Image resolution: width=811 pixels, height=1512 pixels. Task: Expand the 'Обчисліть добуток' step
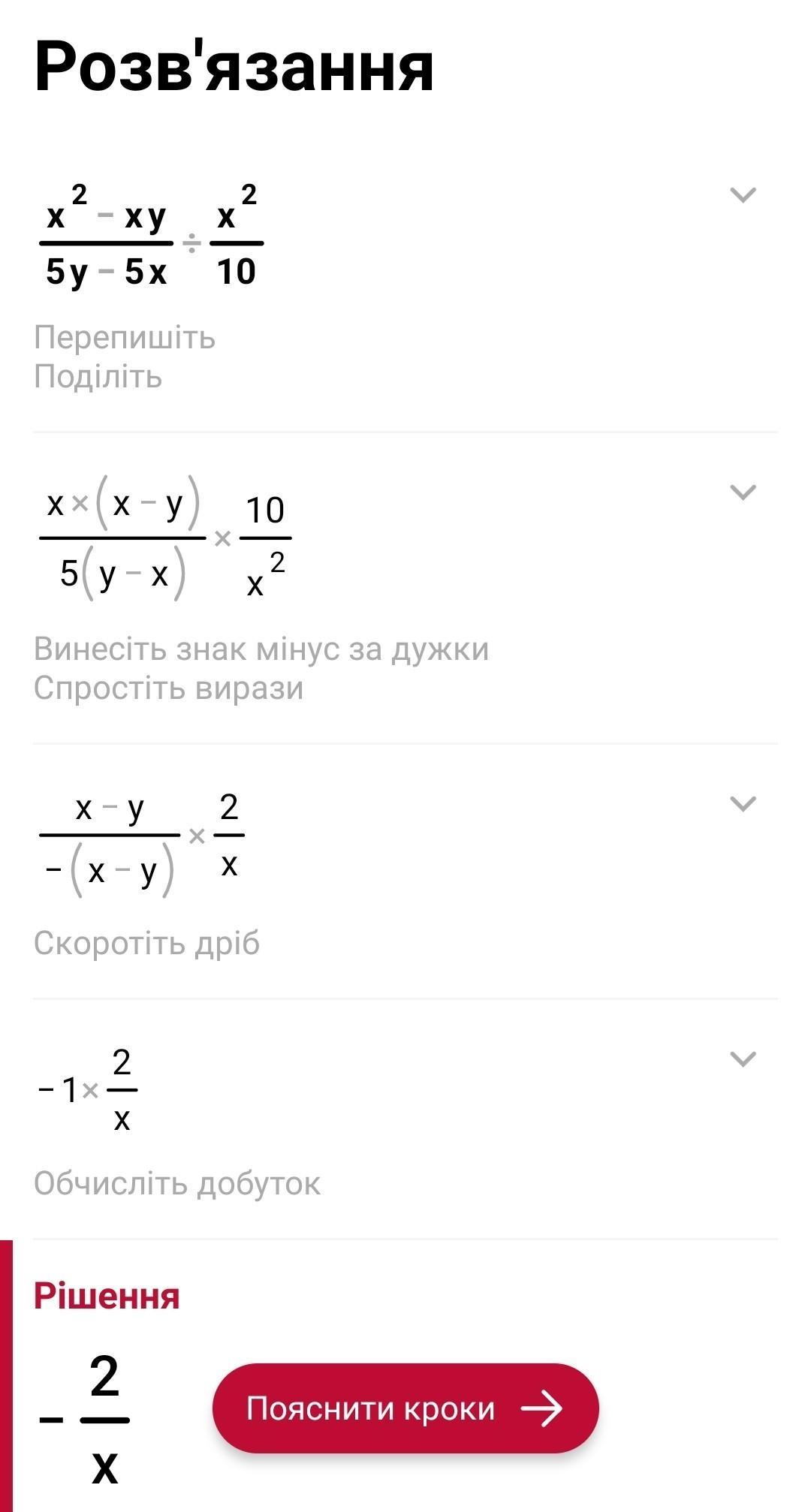pos(743,1059)
